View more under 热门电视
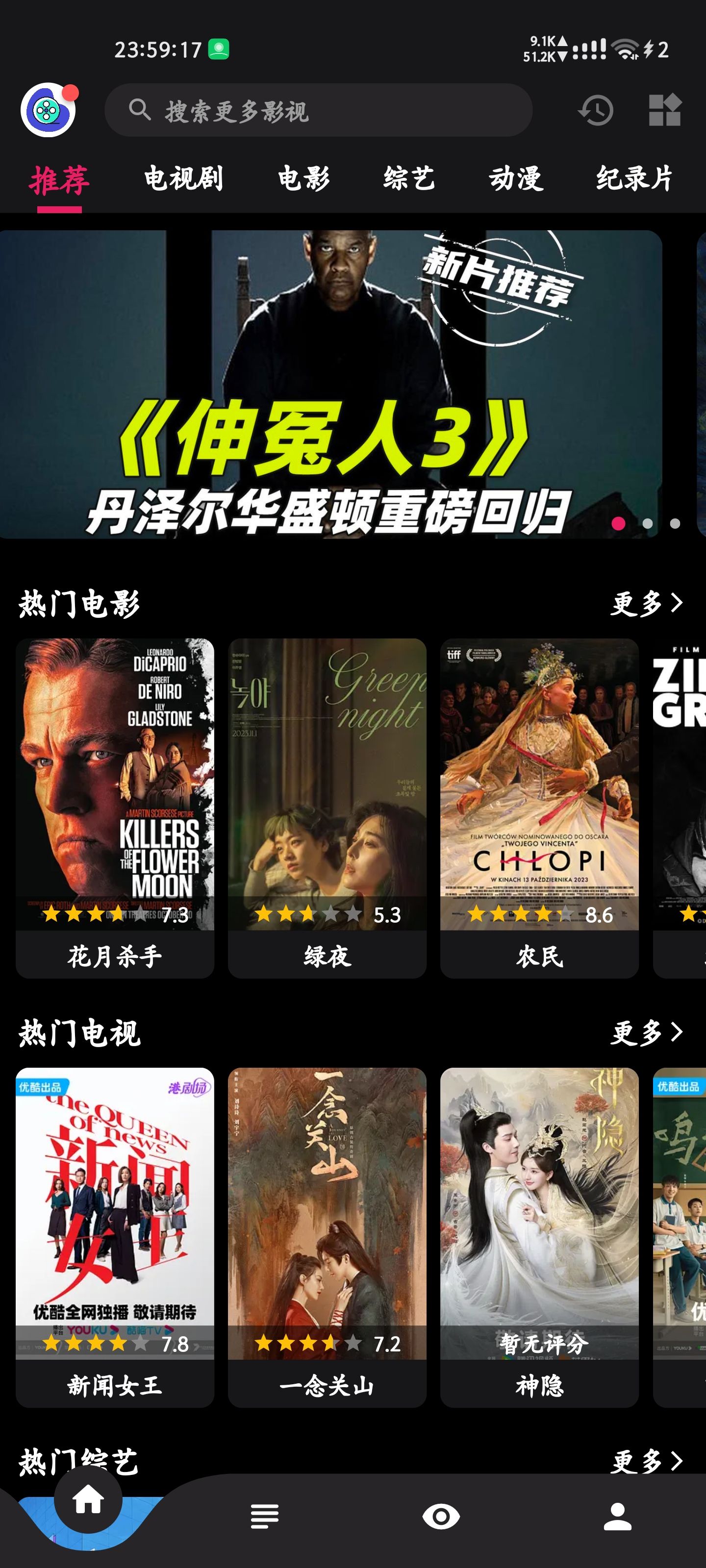The image size is (706, 1568). pos(646,1032)
